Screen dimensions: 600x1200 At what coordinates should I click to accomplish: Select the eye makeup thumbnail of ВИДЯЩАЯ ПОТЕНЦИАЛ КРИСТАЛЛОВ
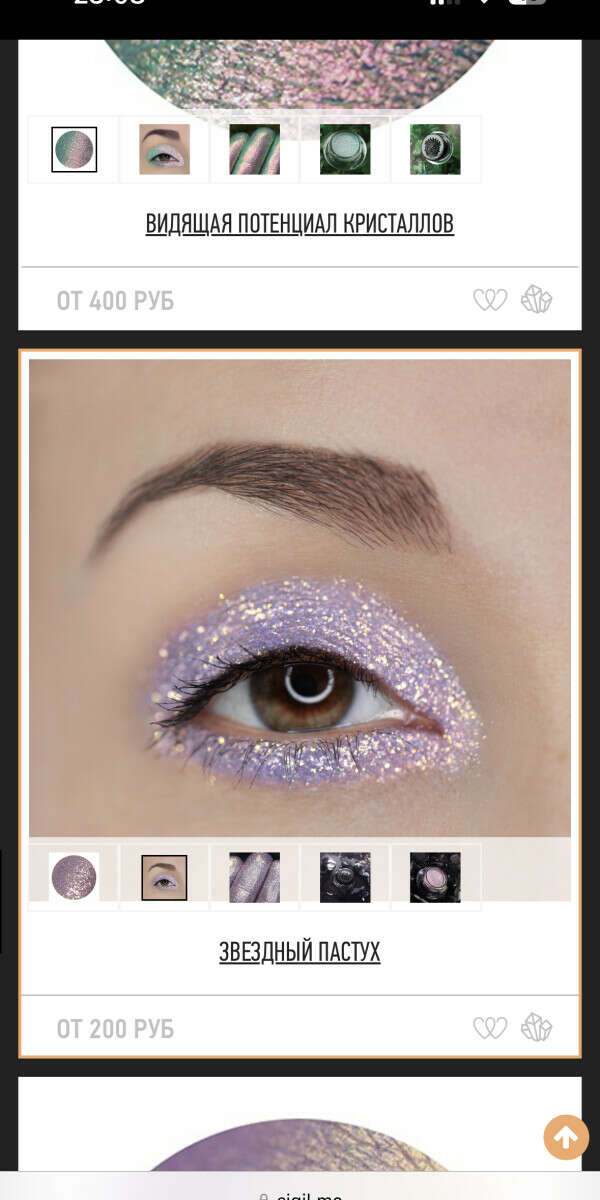(x=164, y=149)
